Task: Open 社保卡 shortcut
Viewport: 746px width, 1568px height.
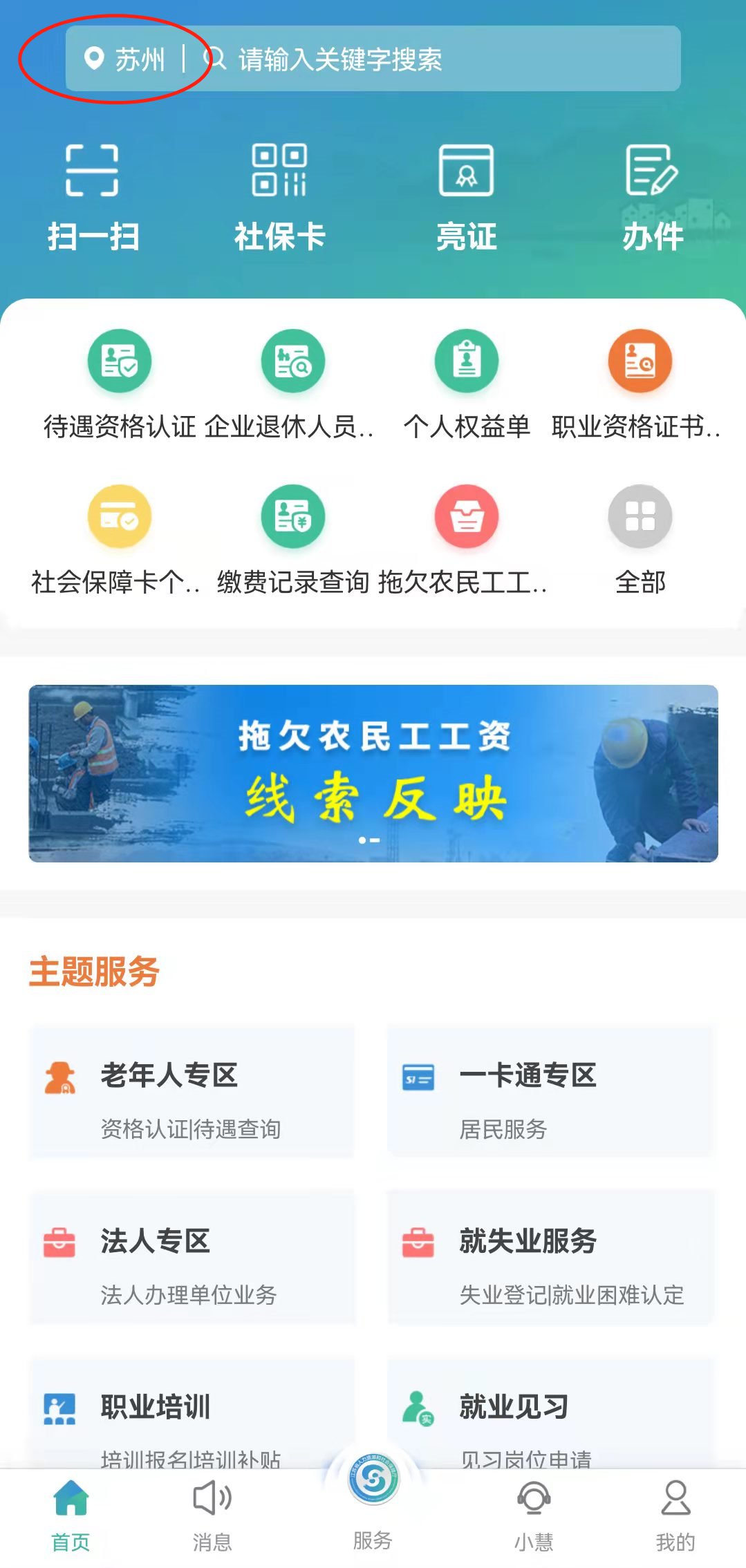Action: coord(279,197)
